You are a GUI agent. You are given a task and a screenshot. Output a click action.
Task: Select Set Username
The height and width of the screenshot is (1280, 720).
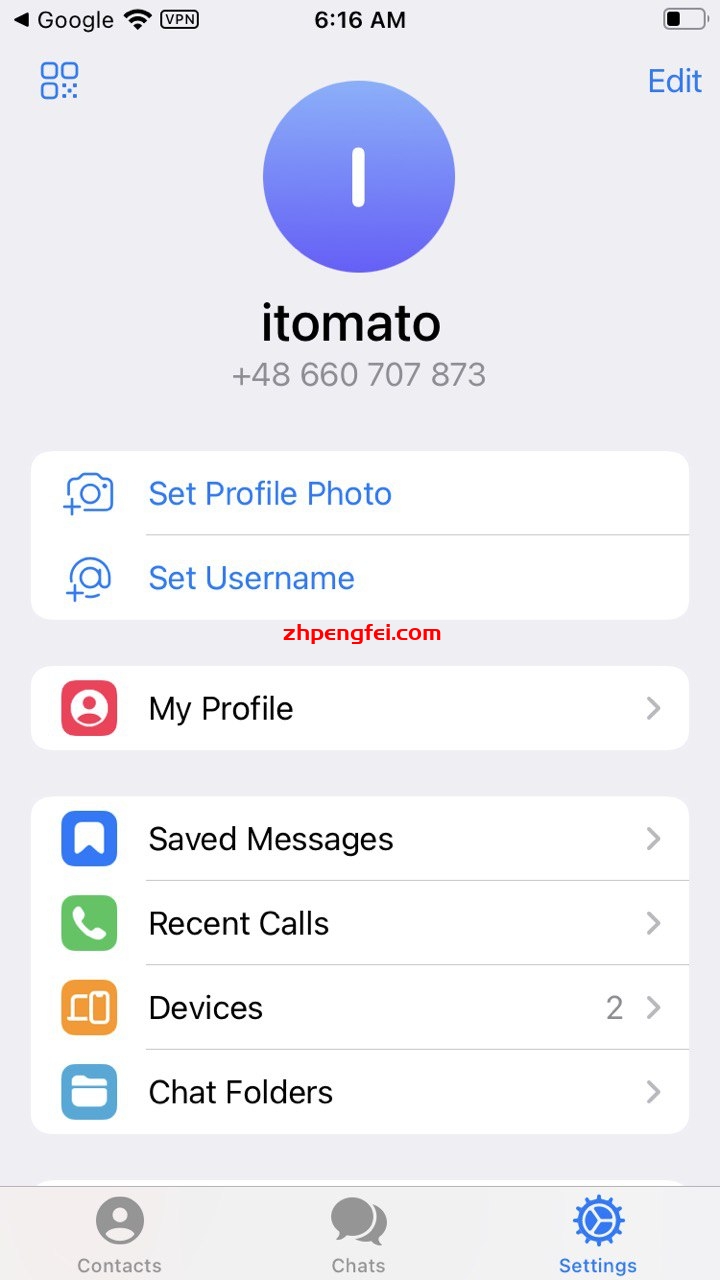pyautogui.click(x=252, y=578)
